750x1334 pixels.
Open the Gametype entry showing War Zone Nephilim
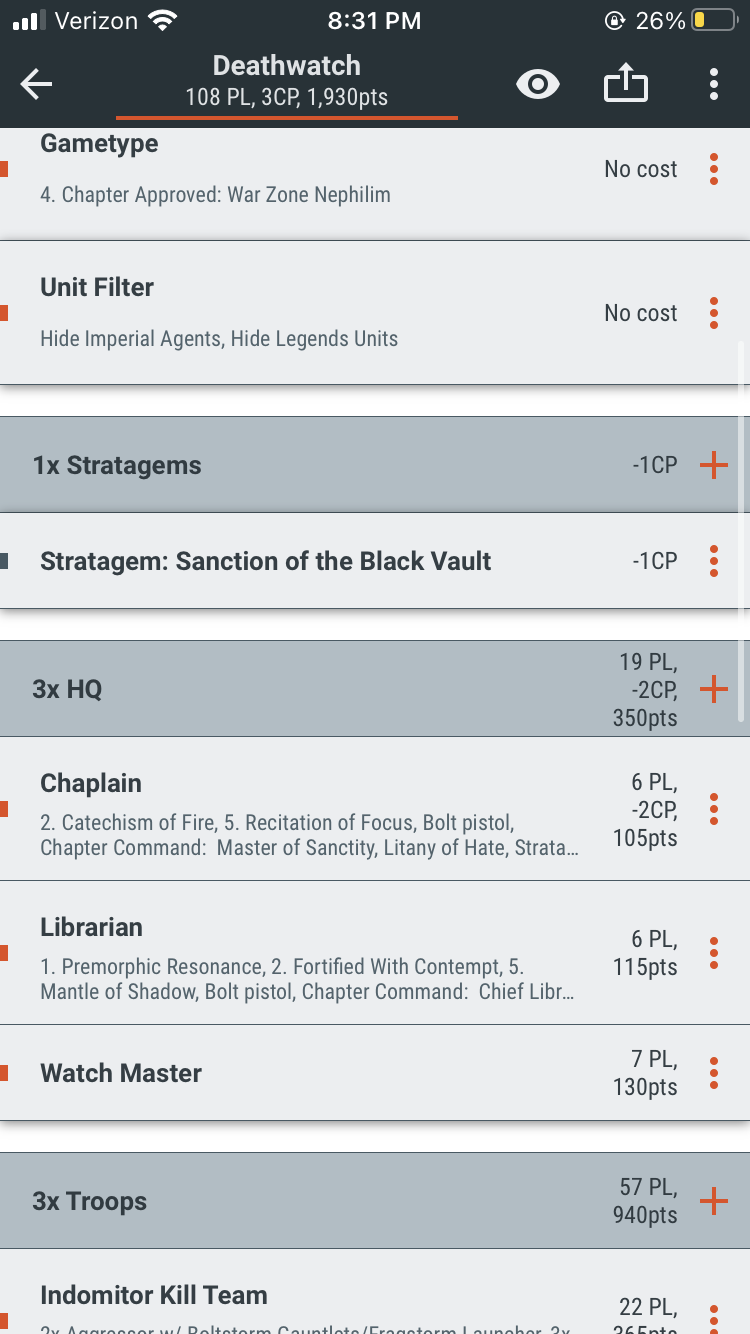(x=300, y=169)
